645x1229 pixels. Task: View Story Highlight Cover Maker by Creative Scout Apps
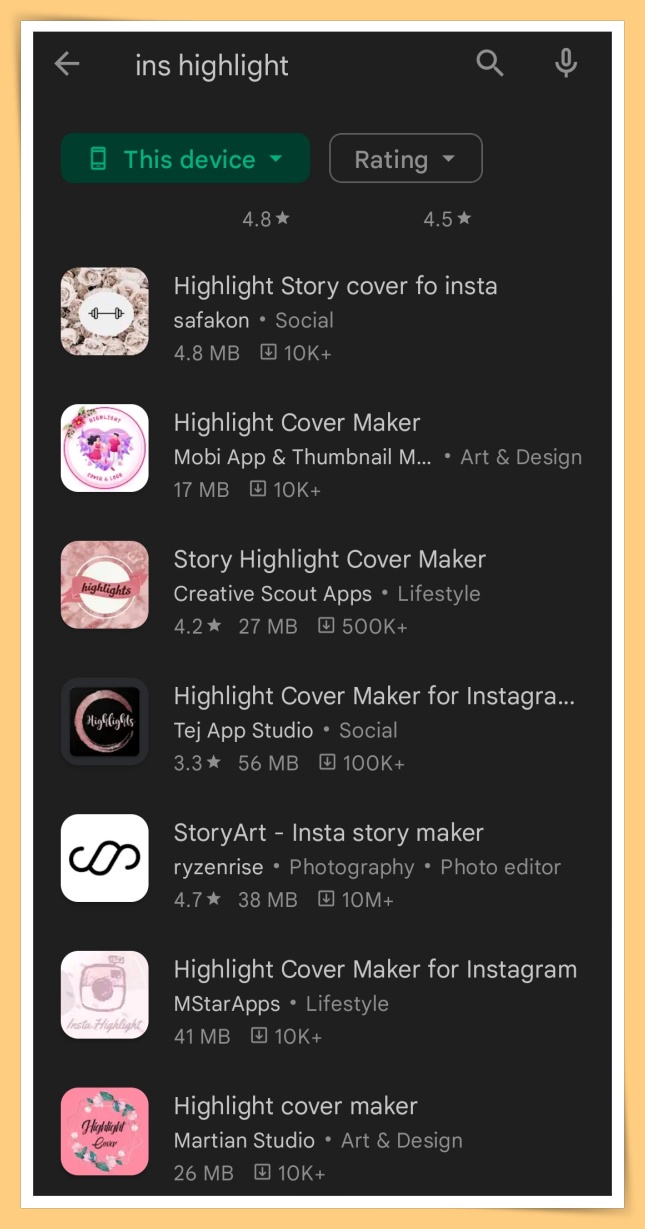tap(329, 560)
